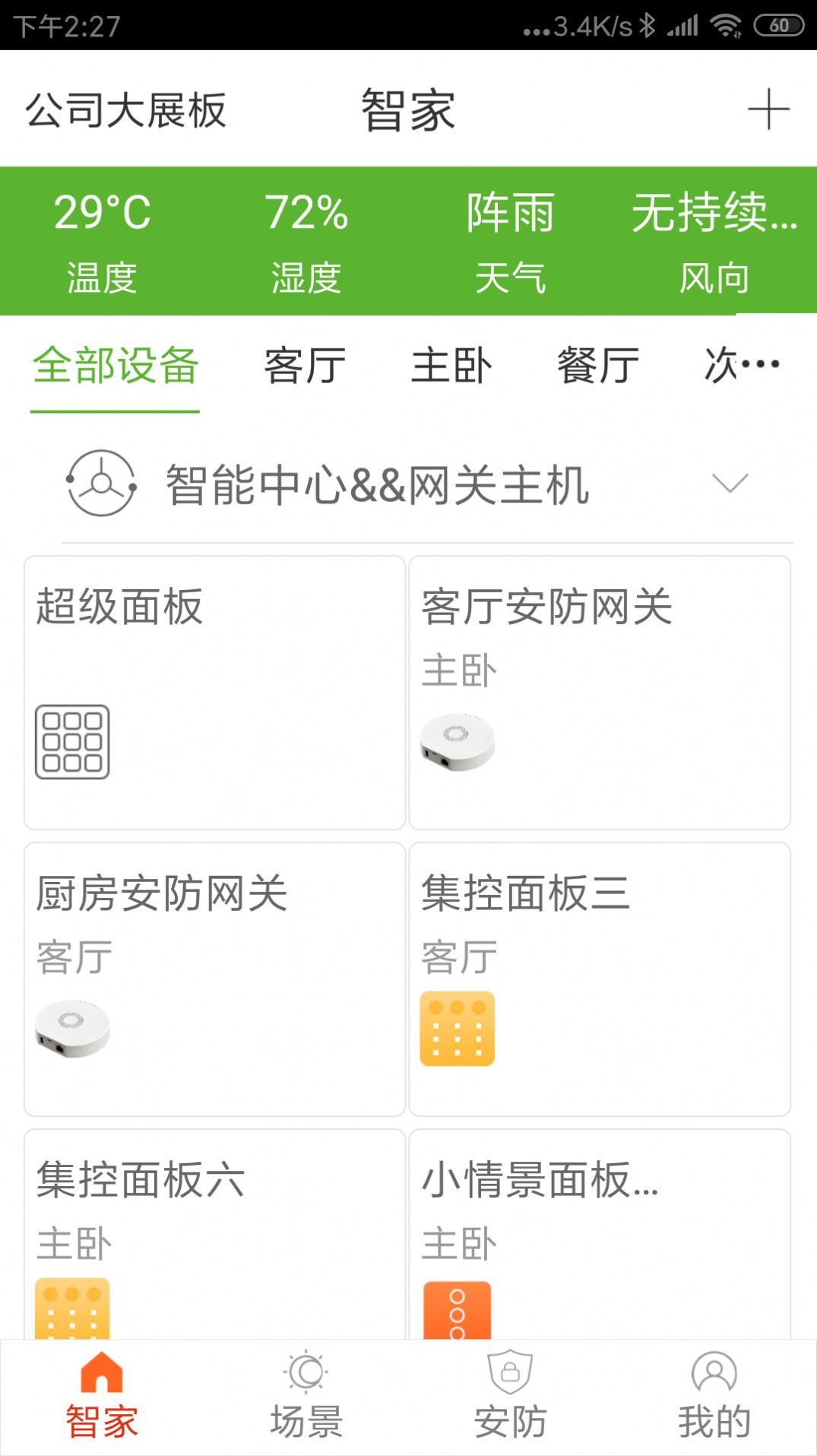Select the 场景 scenes icon in bottom bar

305,1375
